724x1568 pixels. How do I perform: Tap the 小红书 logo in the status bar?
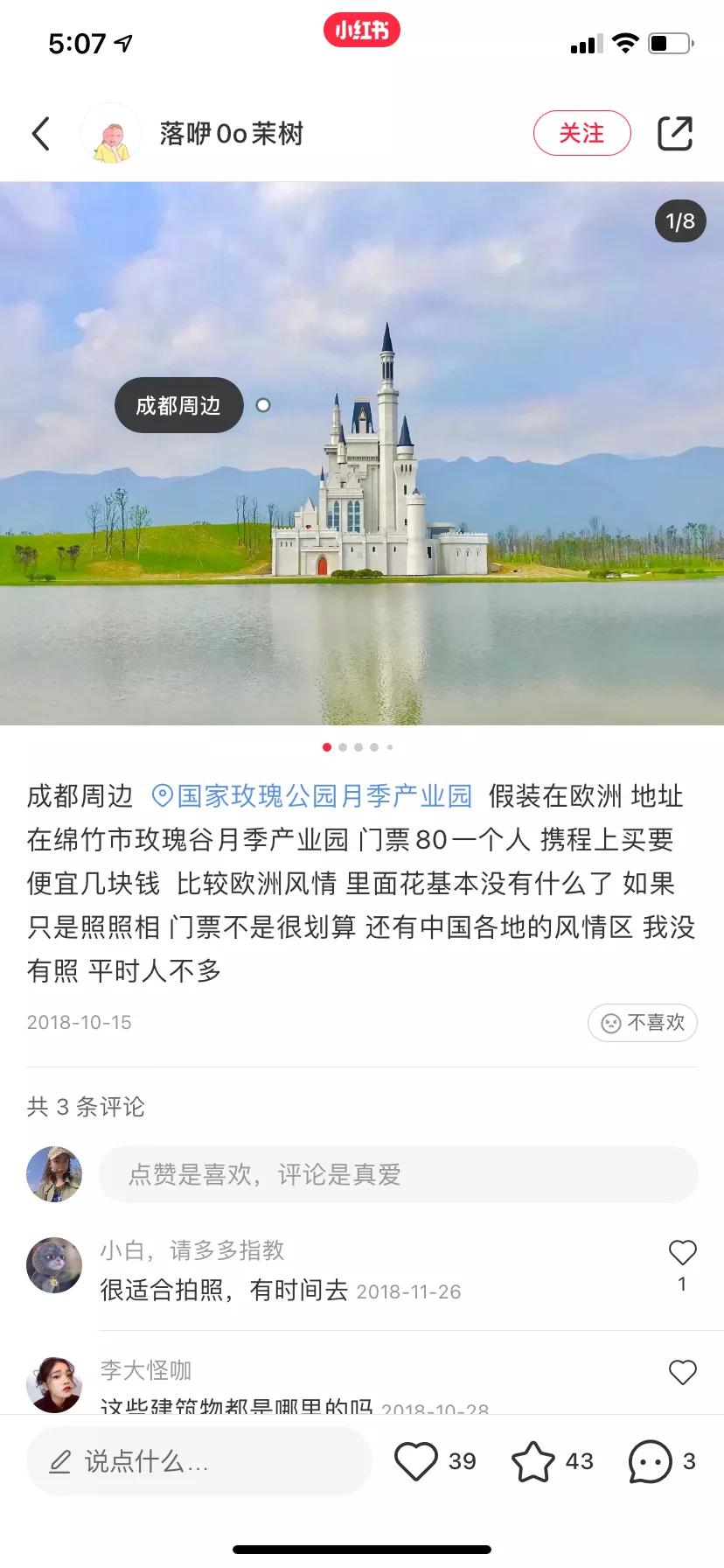[x=361, y=29]
